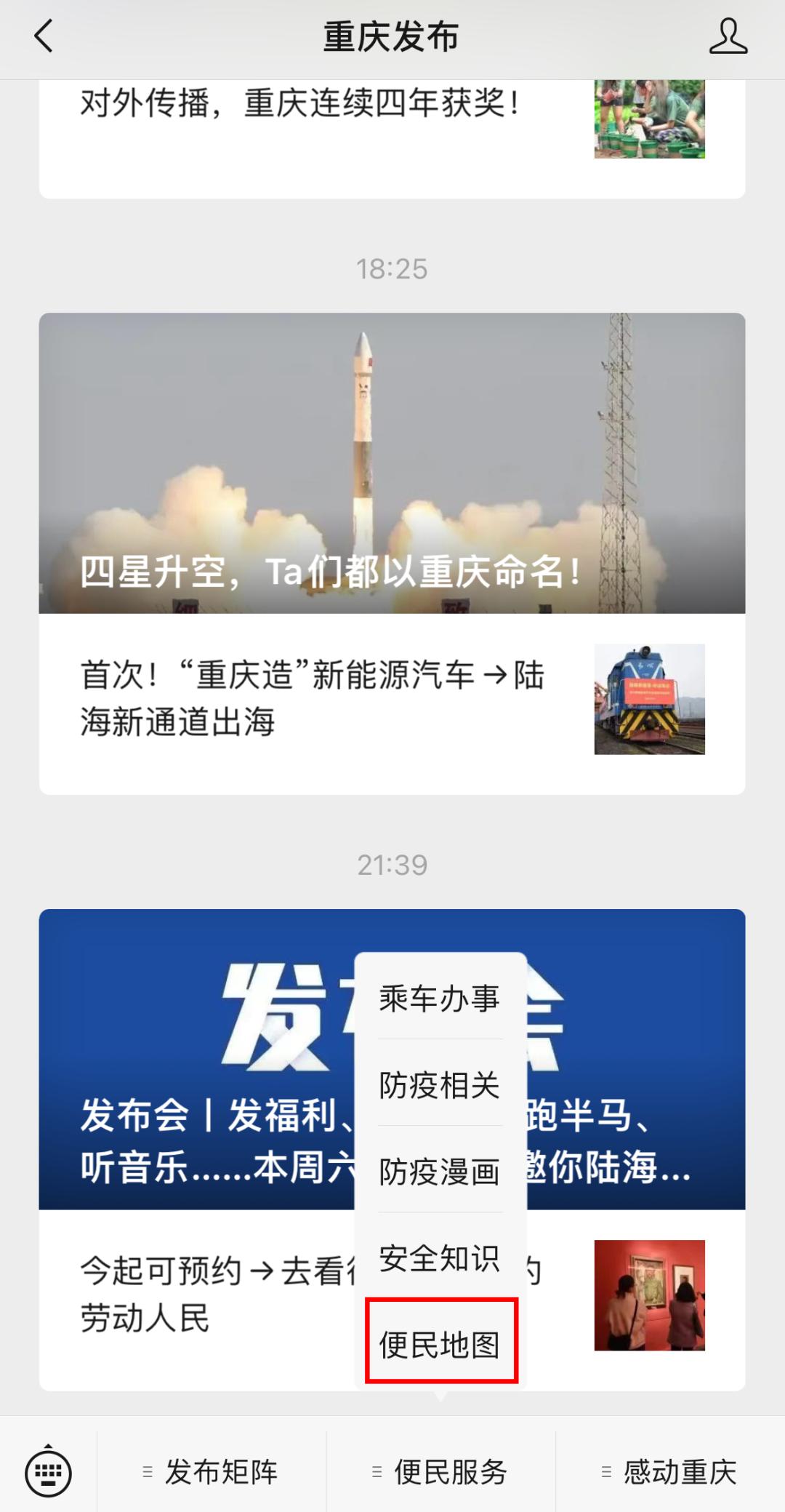Switch to keyboard input mode
The image size is (785, 1512).
coord(48,1473)
